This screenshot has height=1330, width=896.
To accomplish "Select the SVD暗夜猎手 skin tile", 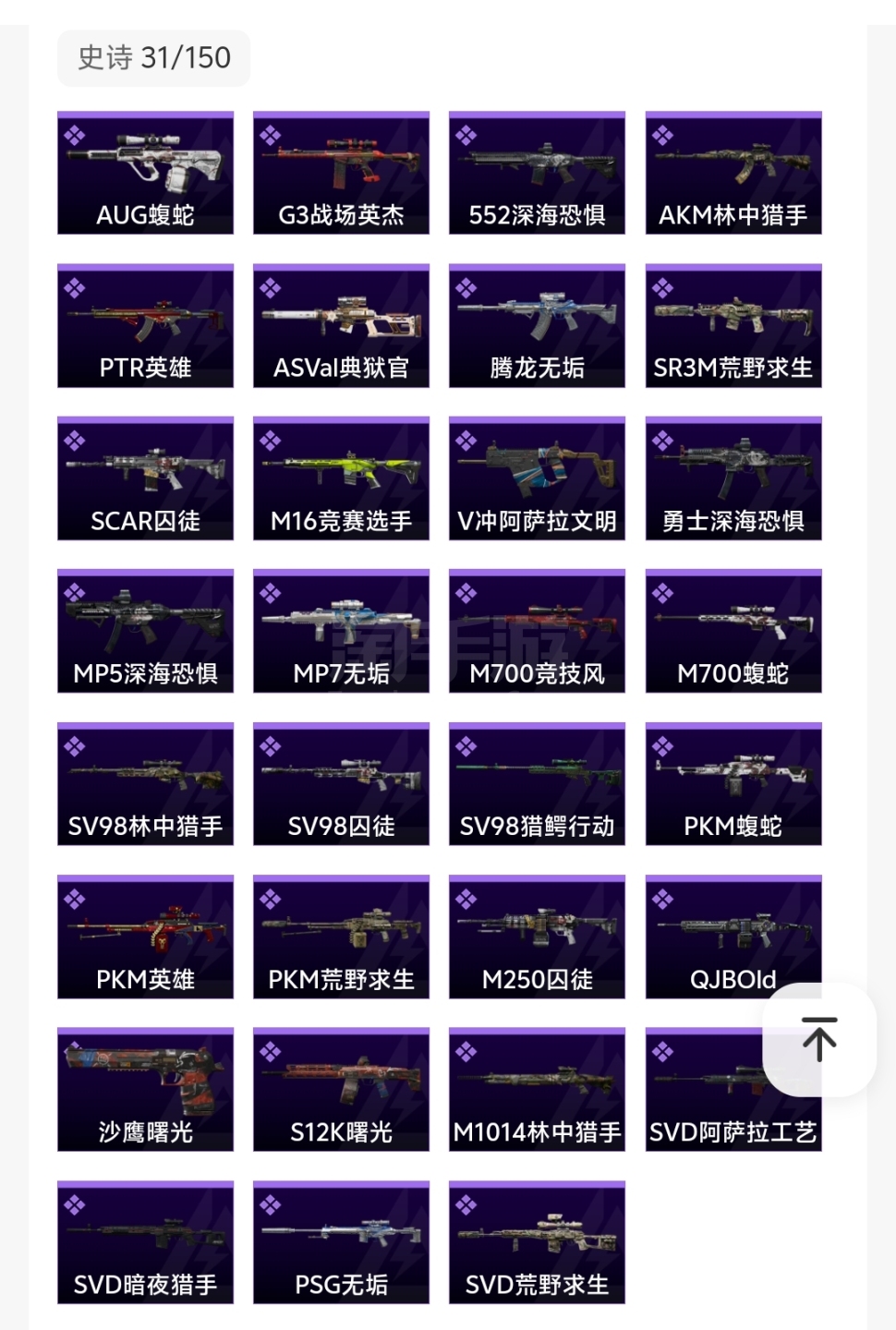I will point(145,1241).
